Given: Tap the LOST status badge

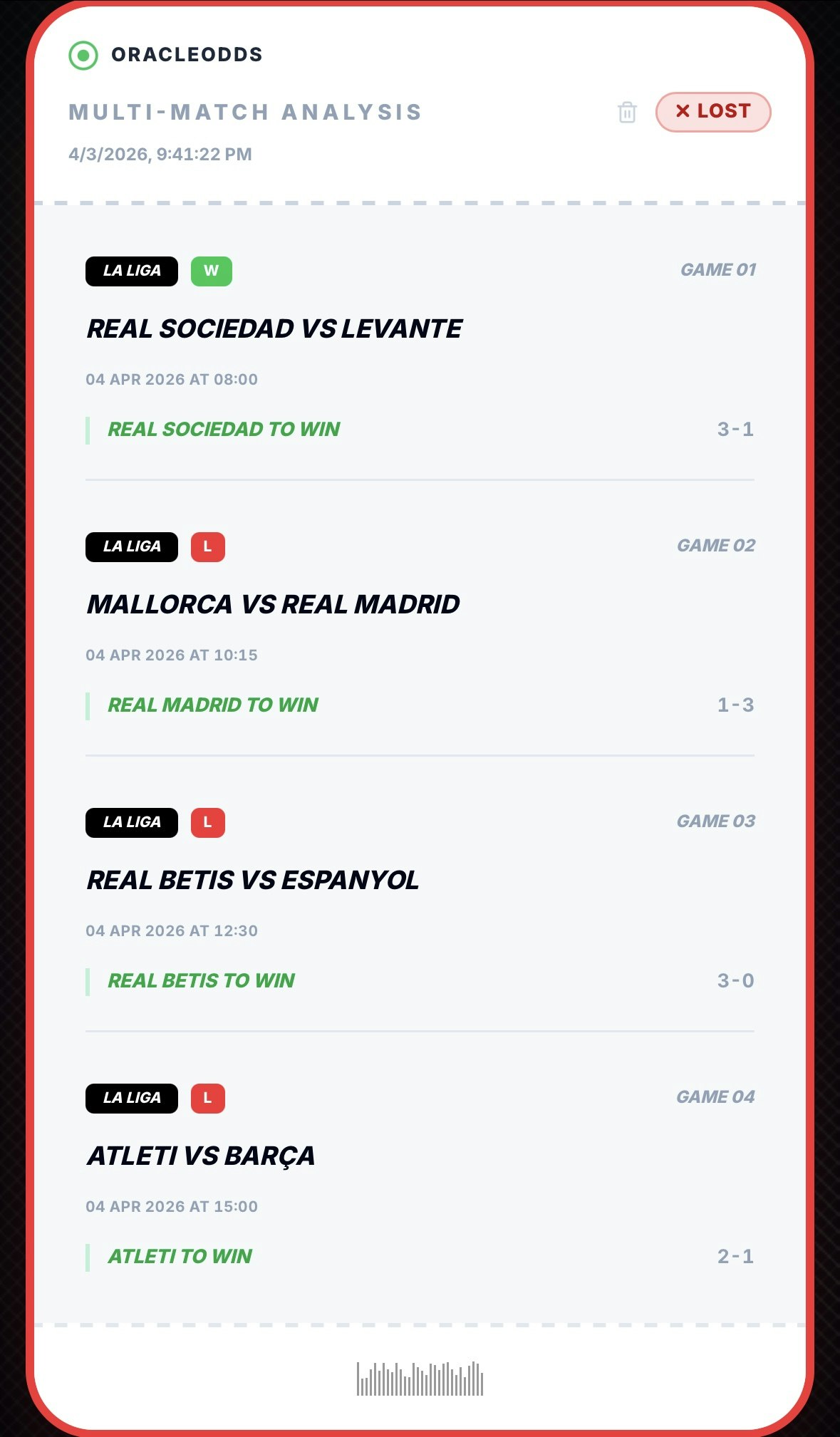Looking at the screenshot, I should (713, 112).
